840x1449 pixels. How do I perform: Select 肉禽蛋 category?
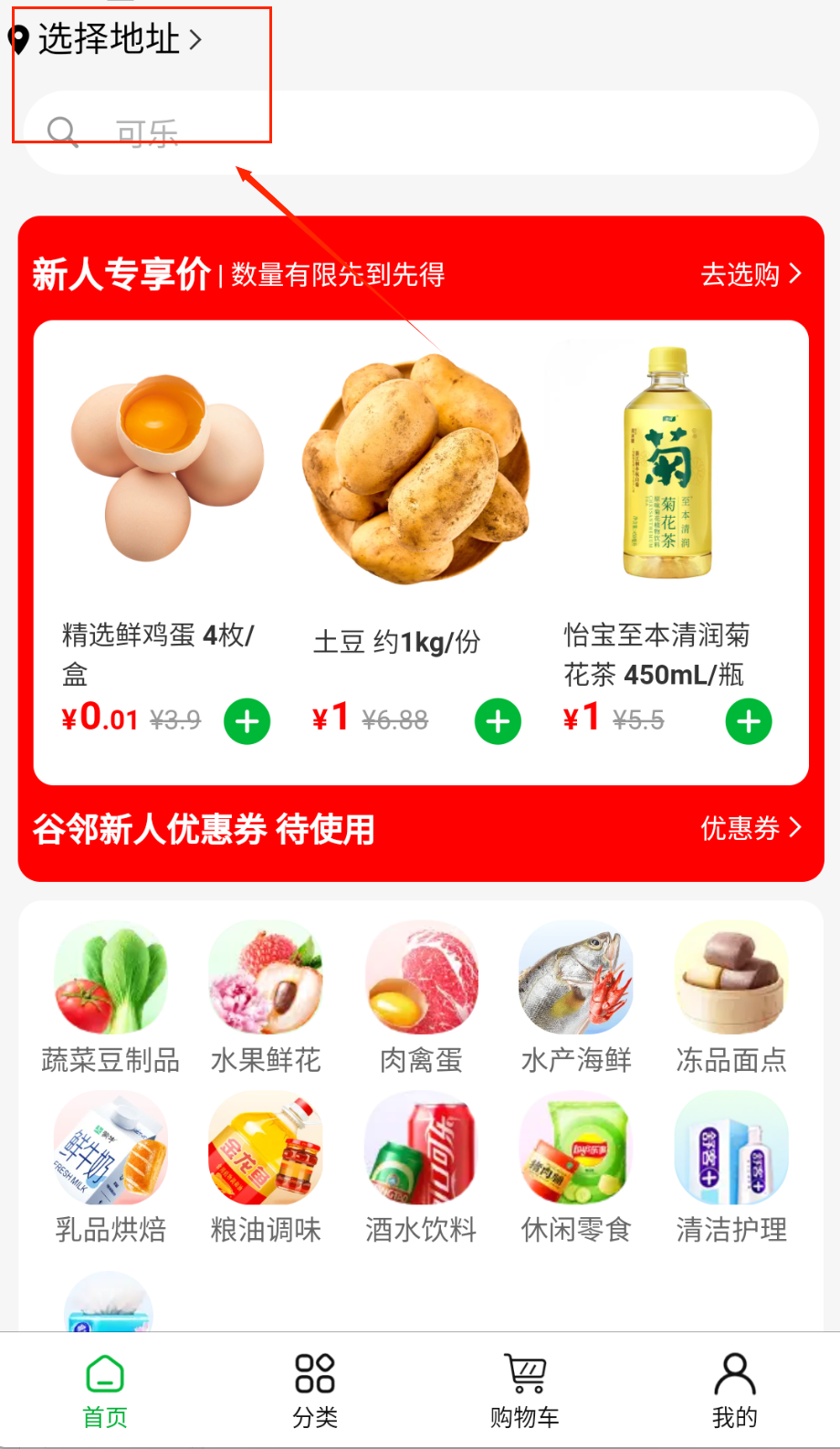pos(421,997)
